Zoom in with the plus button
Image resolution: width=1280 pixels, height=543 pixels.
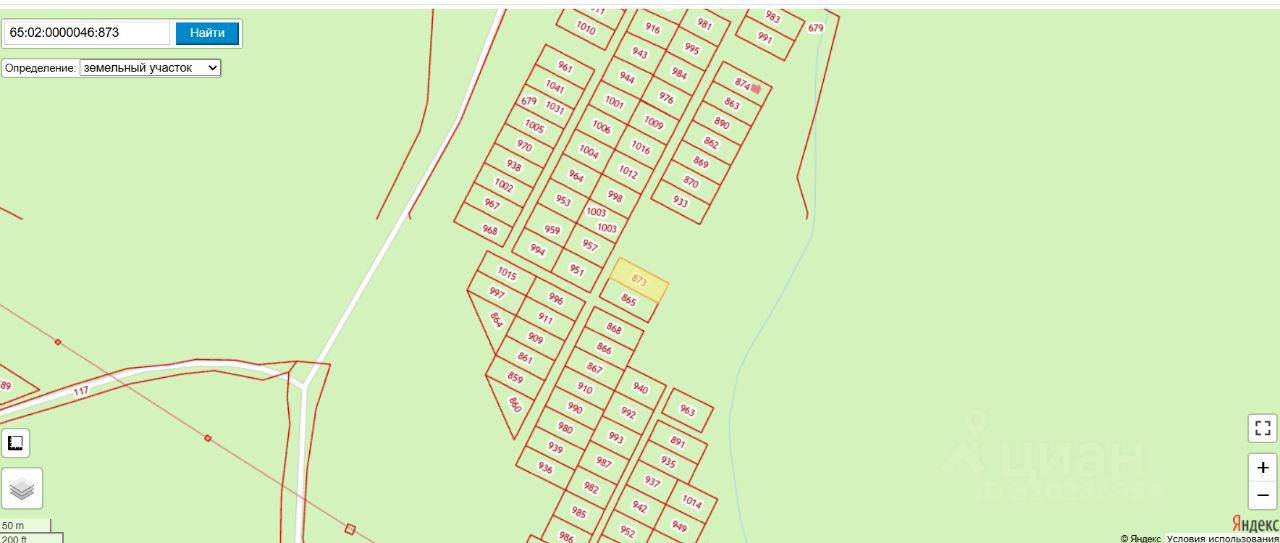point(1262,467)
